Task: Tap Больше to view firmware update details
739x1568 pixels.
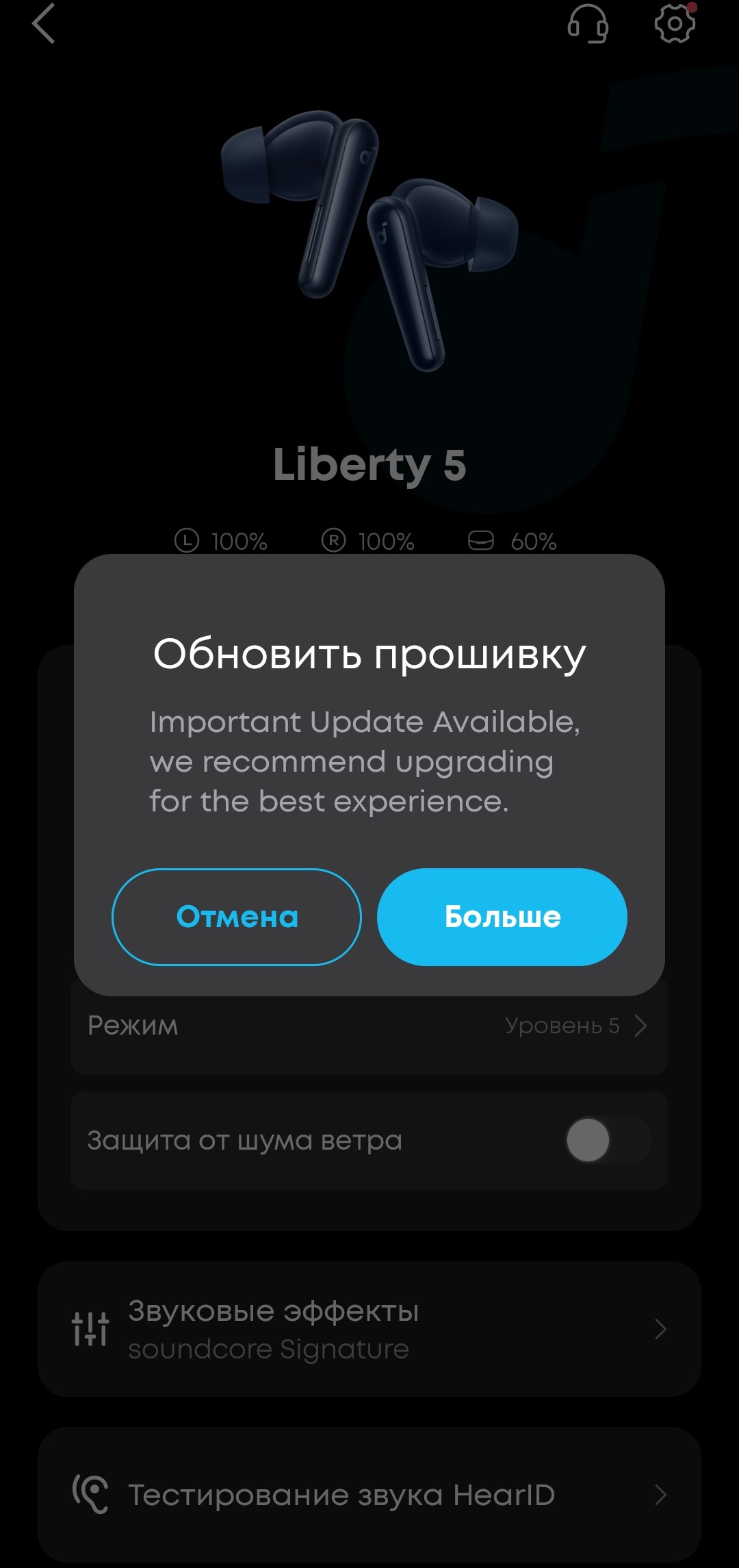Action: pyautogui.click(x=502, y=917)
